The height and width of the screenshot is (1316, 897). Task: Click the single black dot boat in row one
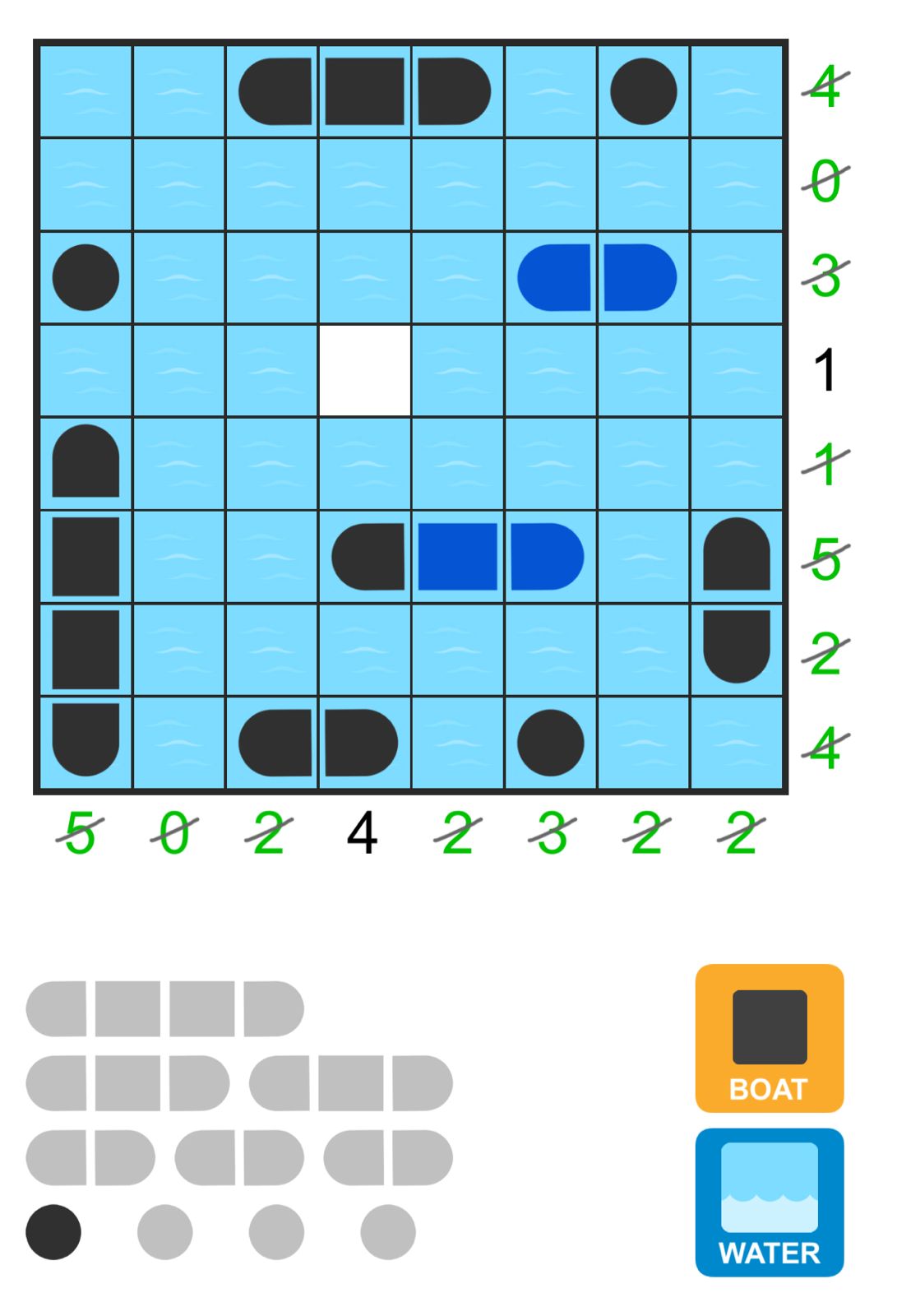tap(644, 90)
